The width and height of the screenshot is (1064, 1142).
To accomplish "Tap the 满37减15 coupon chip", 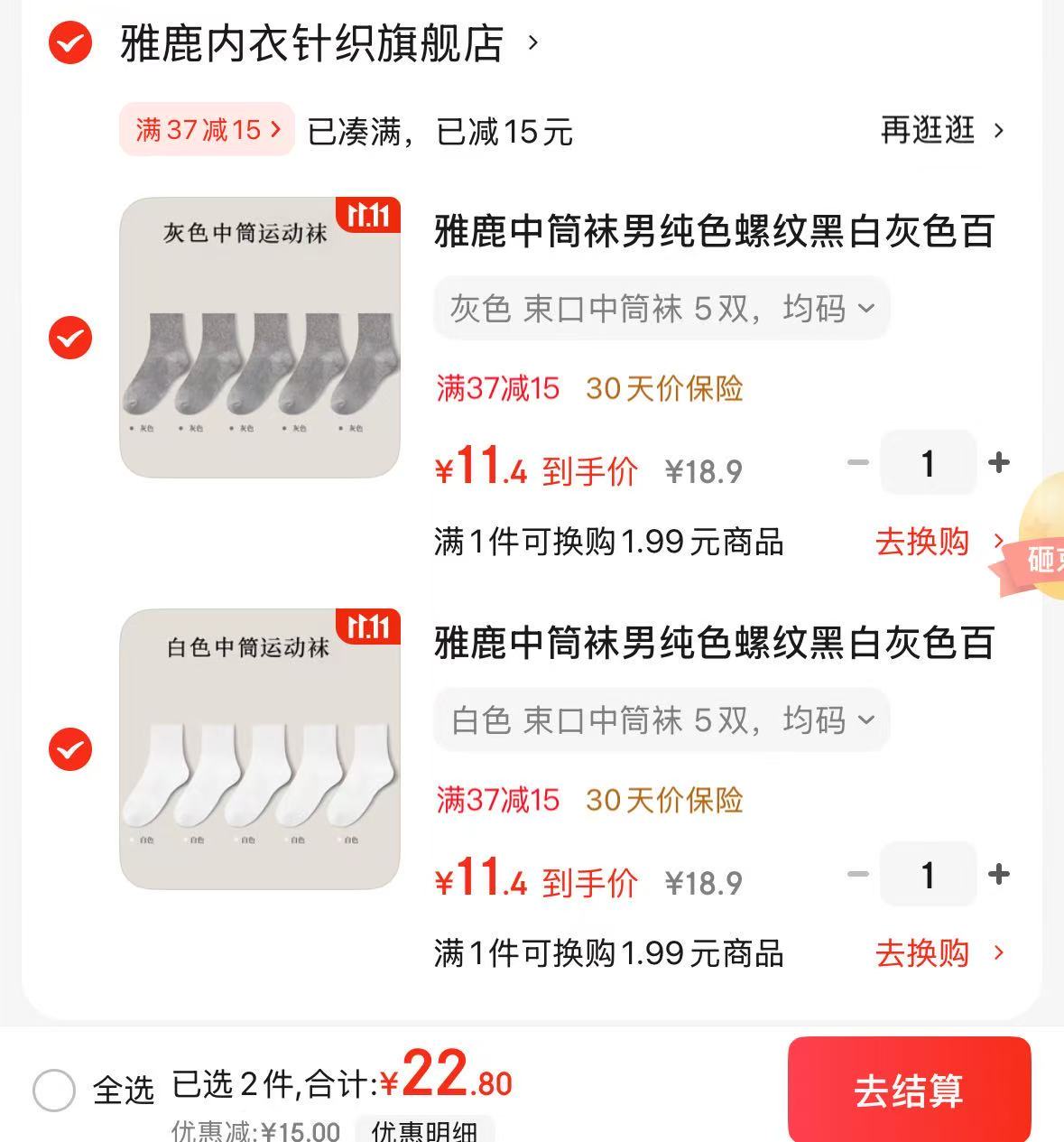I will [207, 130].
